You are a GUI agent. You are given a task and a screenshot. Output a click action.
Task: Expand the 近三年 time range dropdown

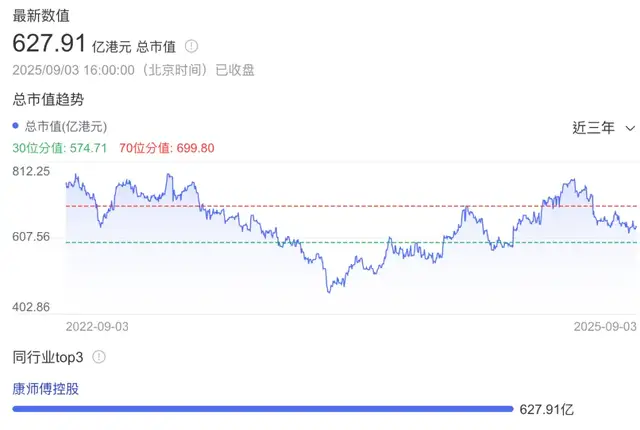(604, 127)
